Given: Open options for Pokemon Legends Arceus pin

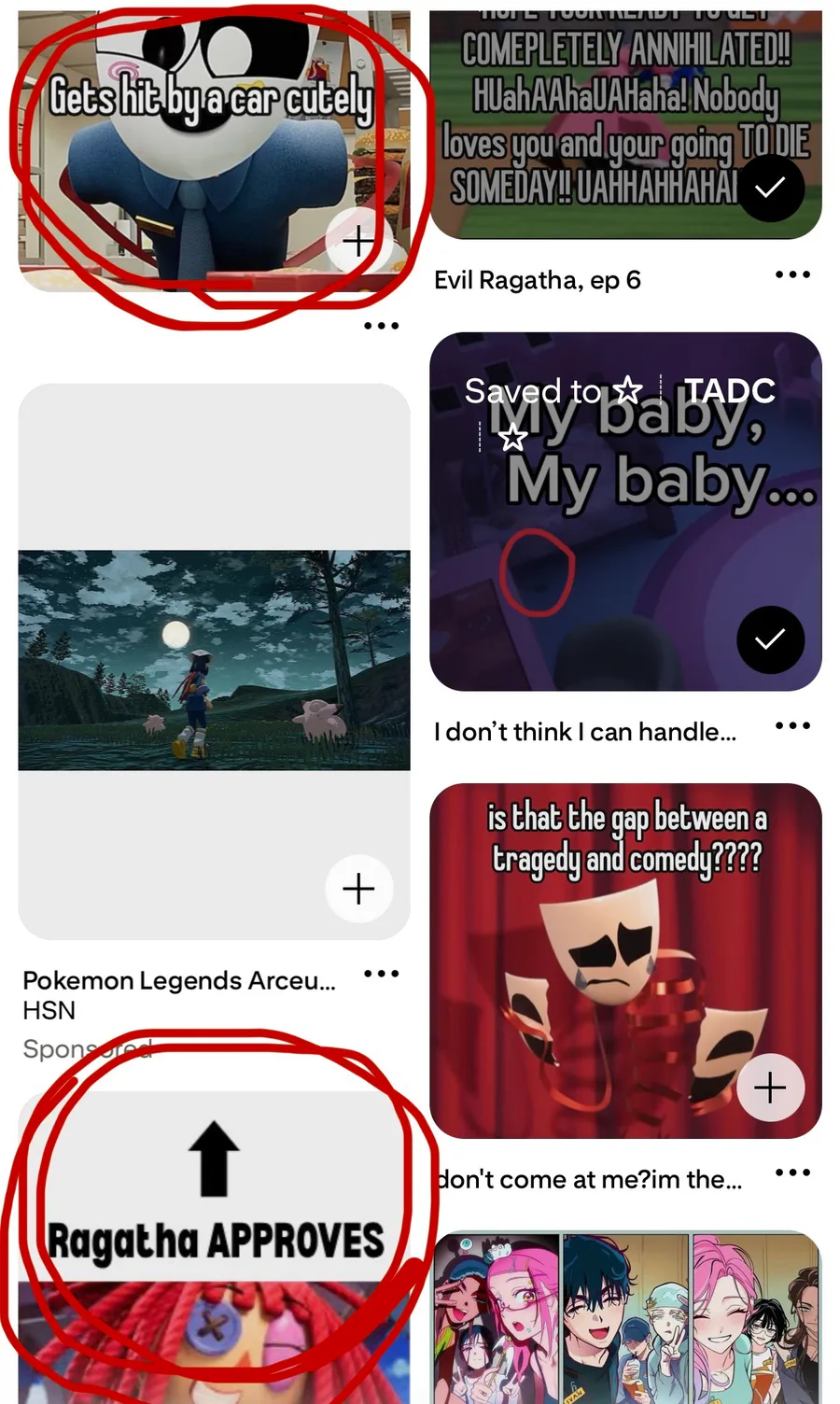Looking at the screenshot, I should (x=381, y=974).
